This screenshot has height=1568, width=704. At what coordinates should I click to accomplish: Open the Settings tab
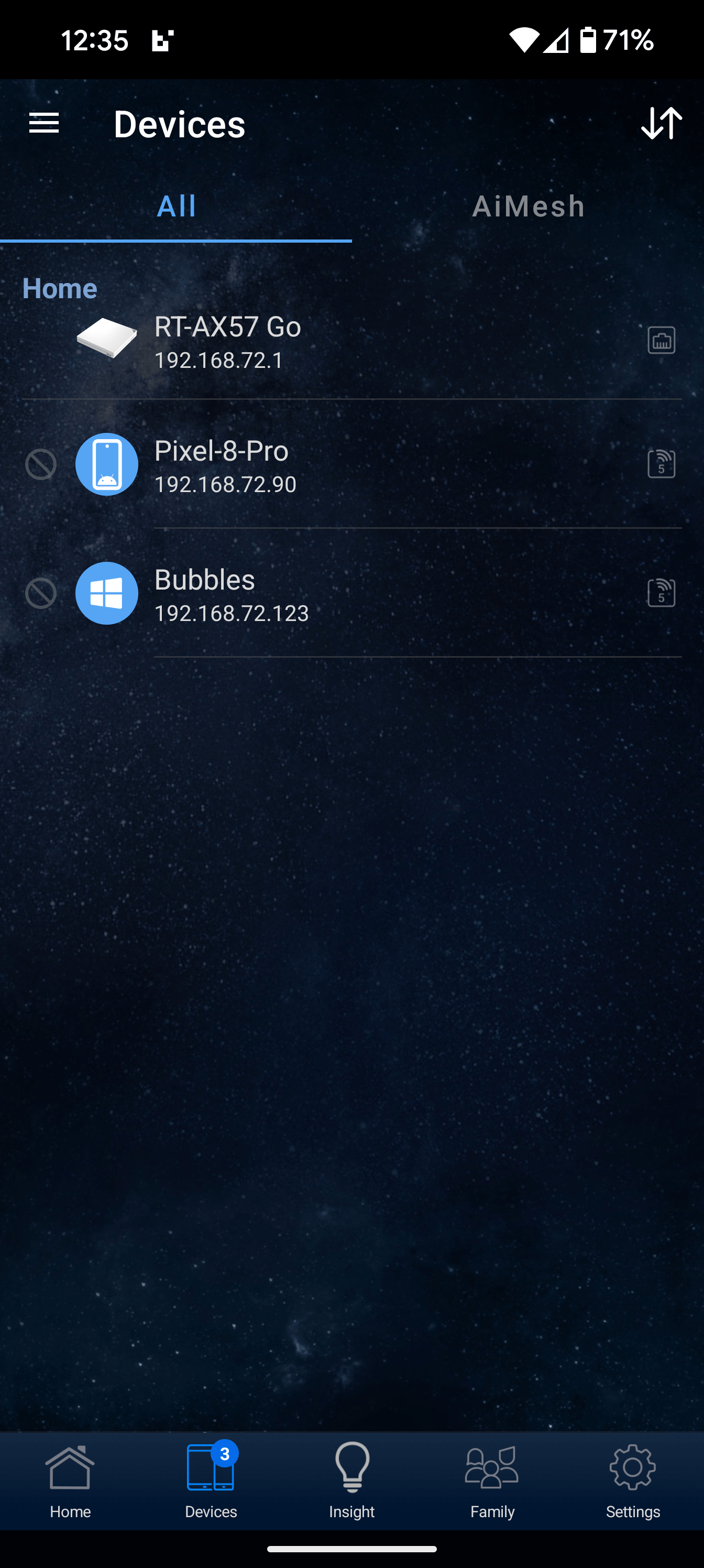633,1481
